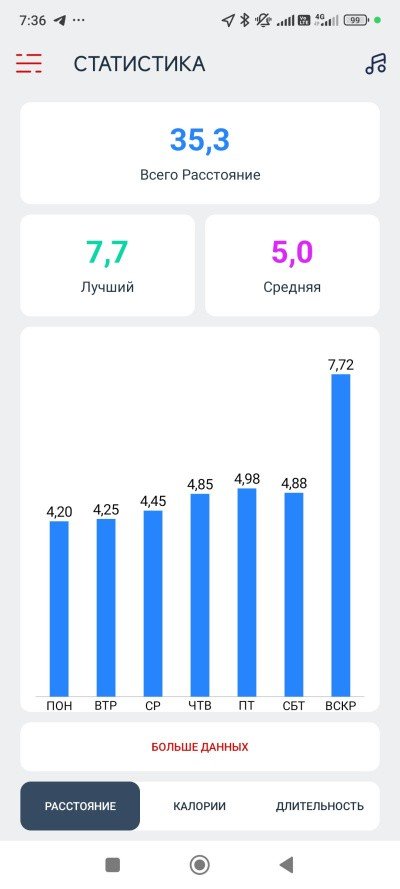Open the red hamburger menu
The width and height of the screenshot is (400, 889).
(x=29, y=64)
